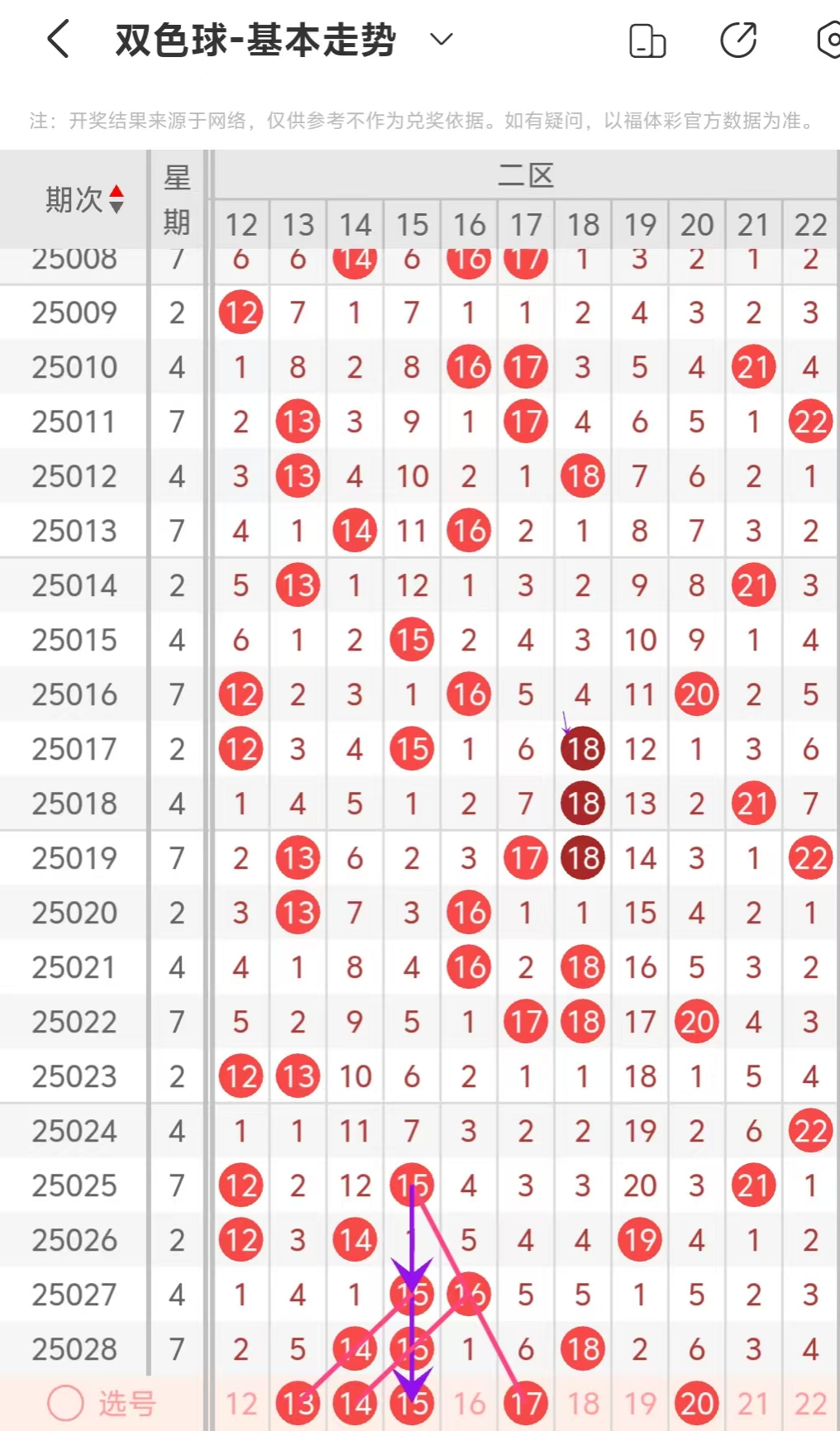
Task: Deselect number 14 in the 选号 row
Action: (355, 1404)
